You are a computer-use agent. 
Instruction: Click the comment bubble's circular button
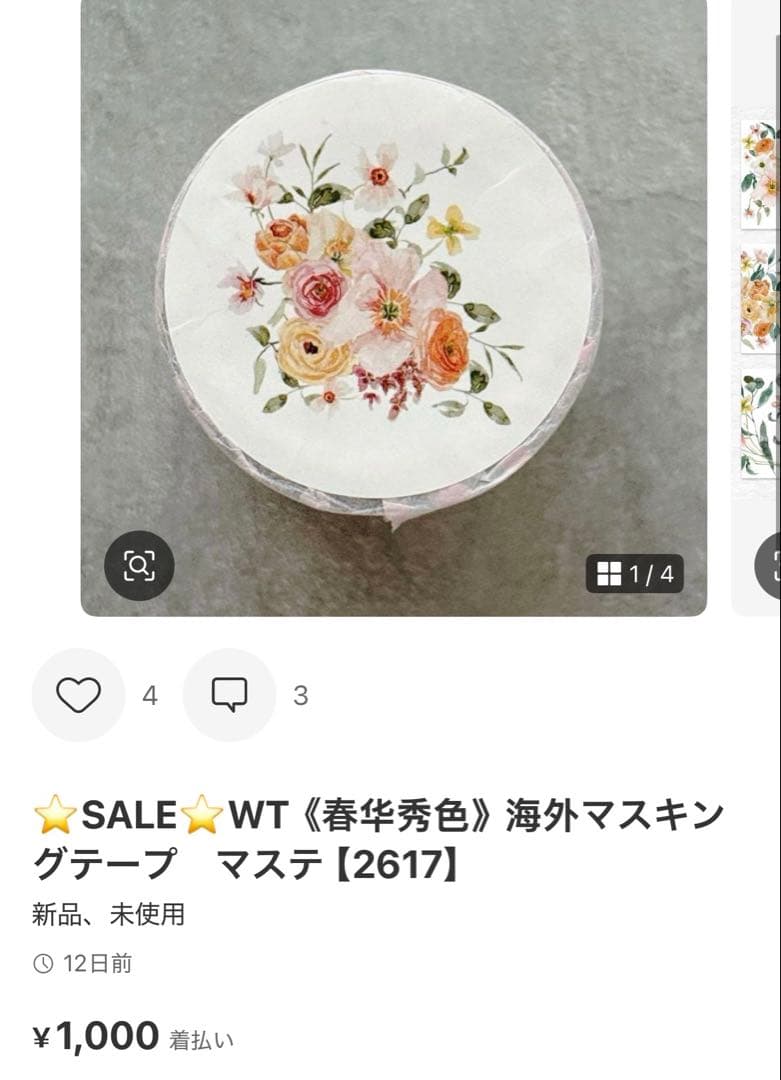(x=229, y=694)
